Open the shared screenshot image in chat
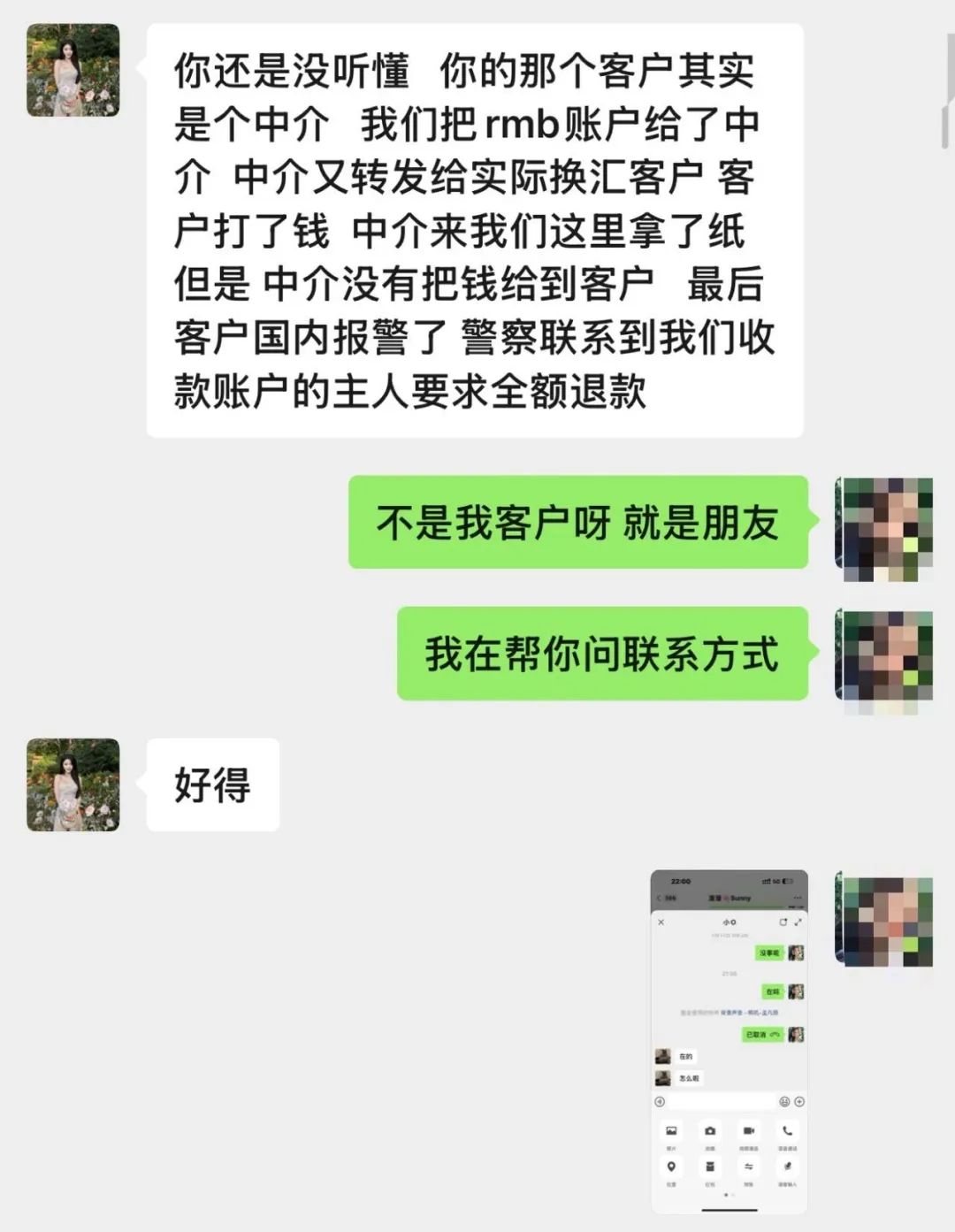955x1232 pixels. tap(729, 1041)
